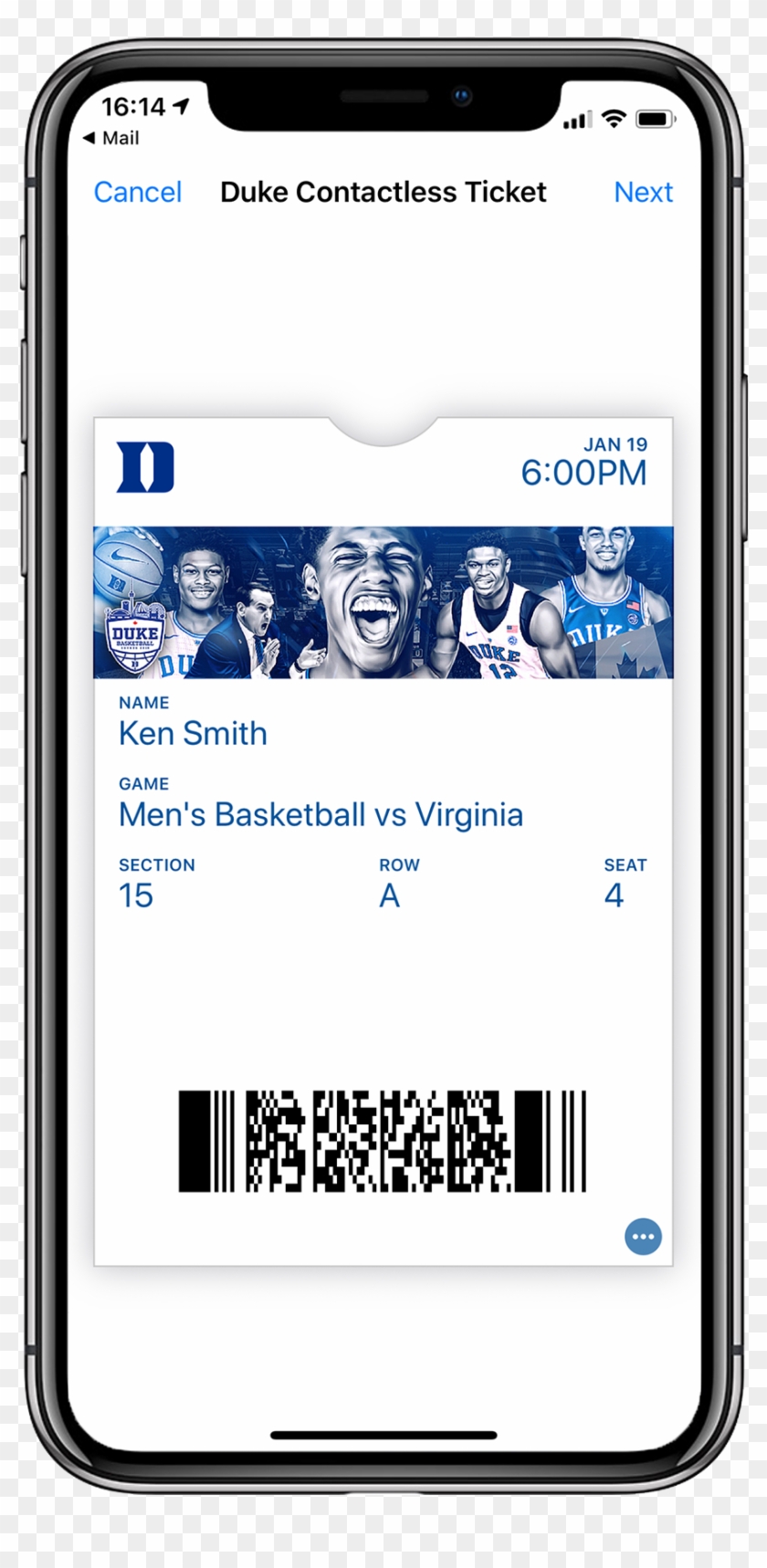The image size is (767, 1568).
Task: Return to the Mail app
Action: coord(111,138)
